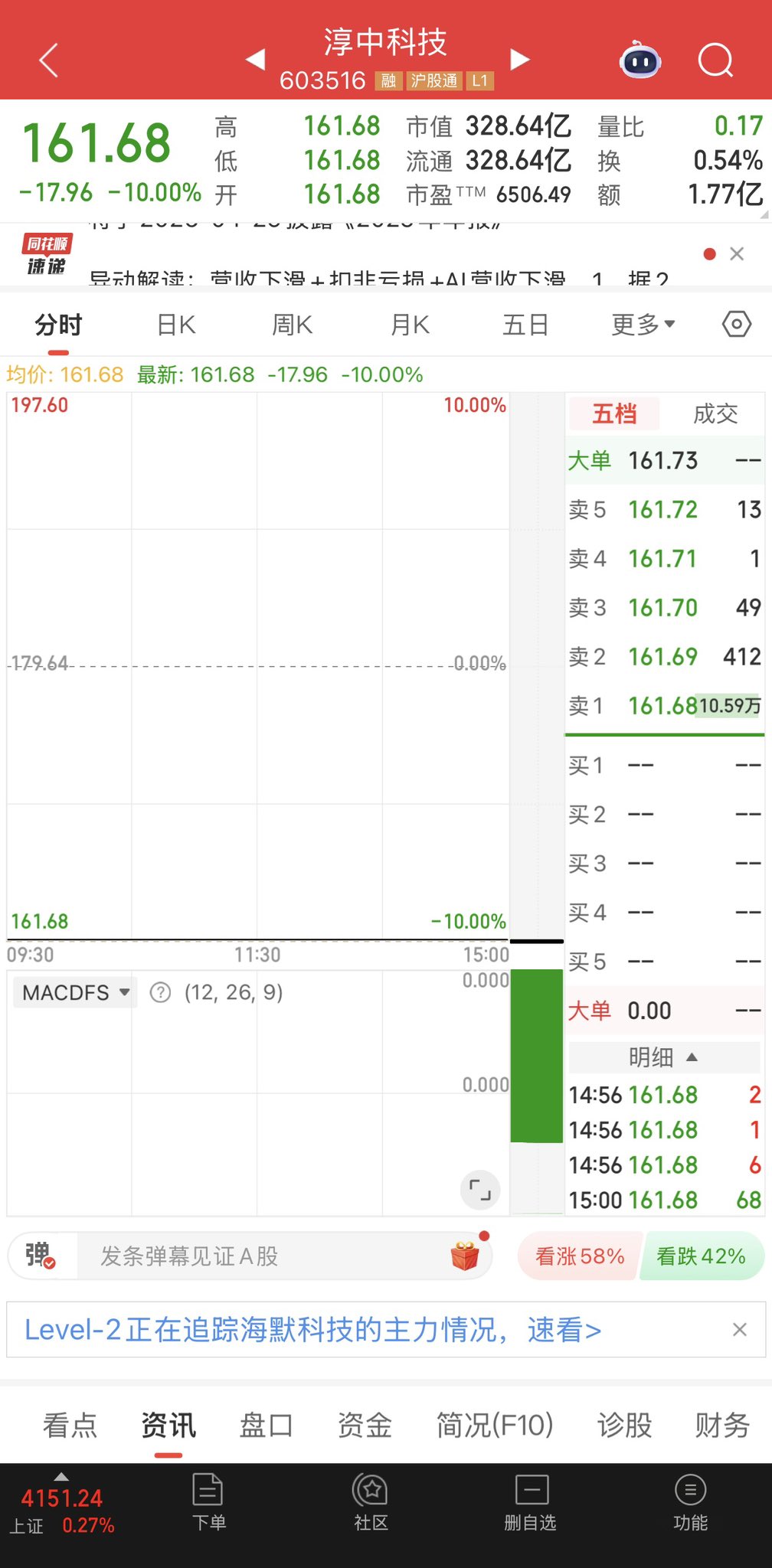This screenshot has height=1568, width=772.
Task: Expand the chart to fullscreen
Action: coord(480,1190)
